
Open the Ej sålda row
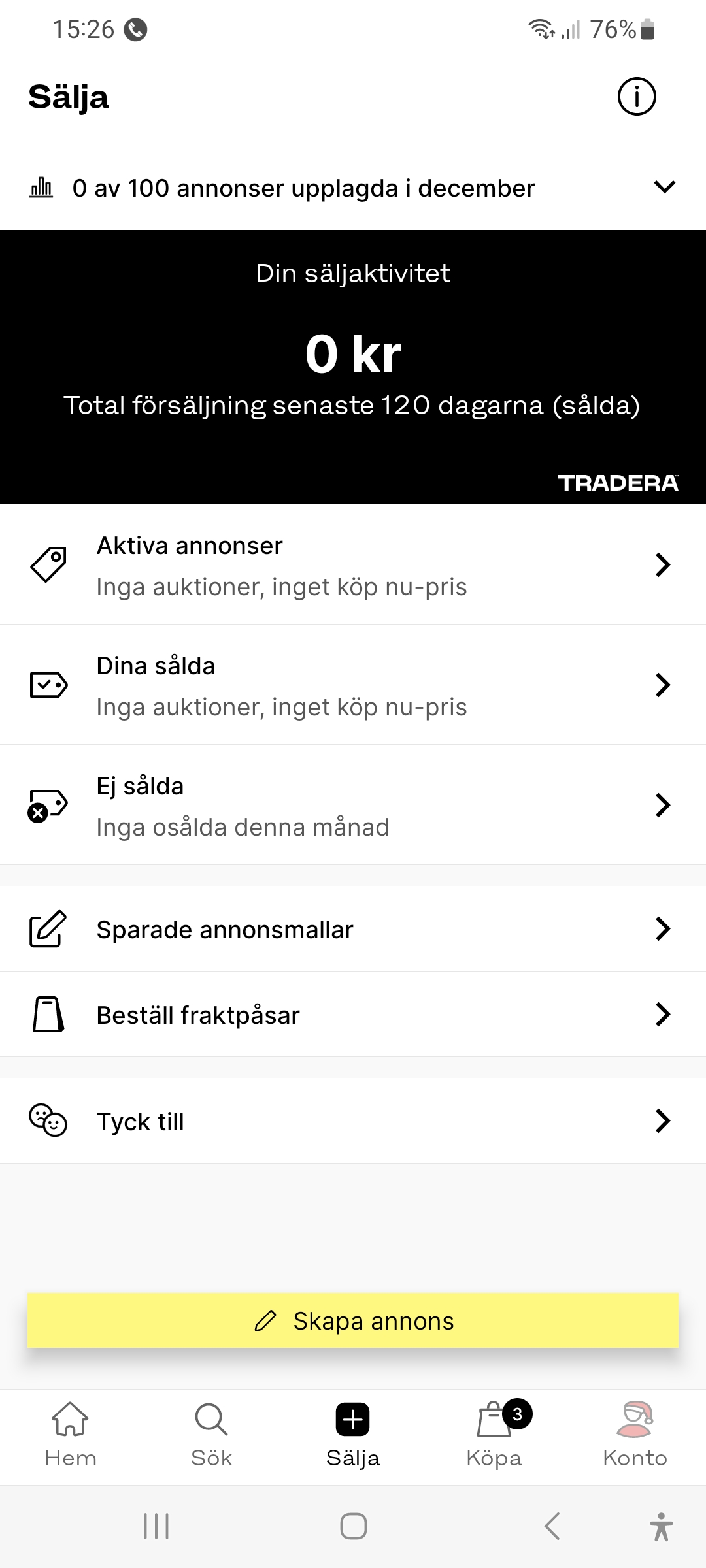tap(353, 805)
